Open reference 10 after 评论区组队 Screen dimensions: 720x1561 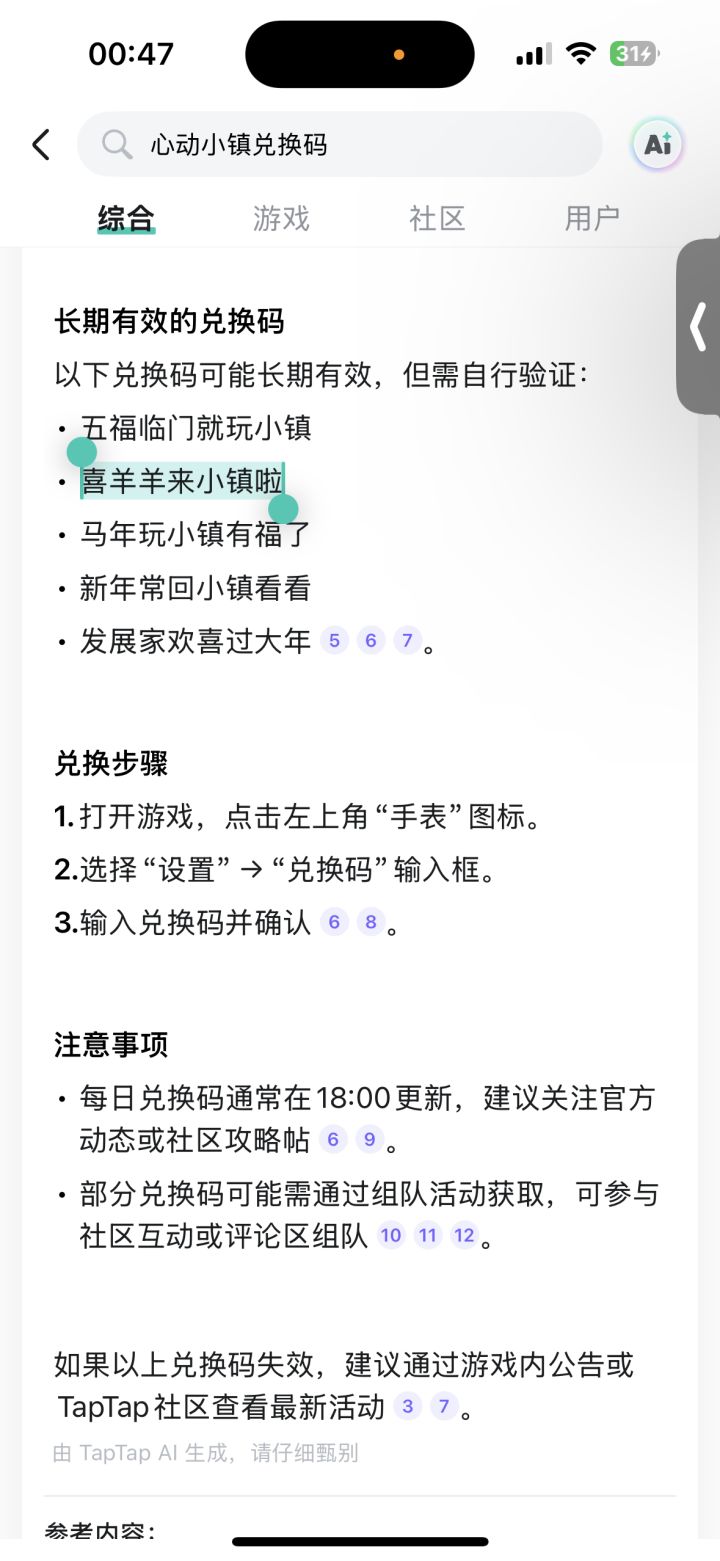[x=391, y=1235]
